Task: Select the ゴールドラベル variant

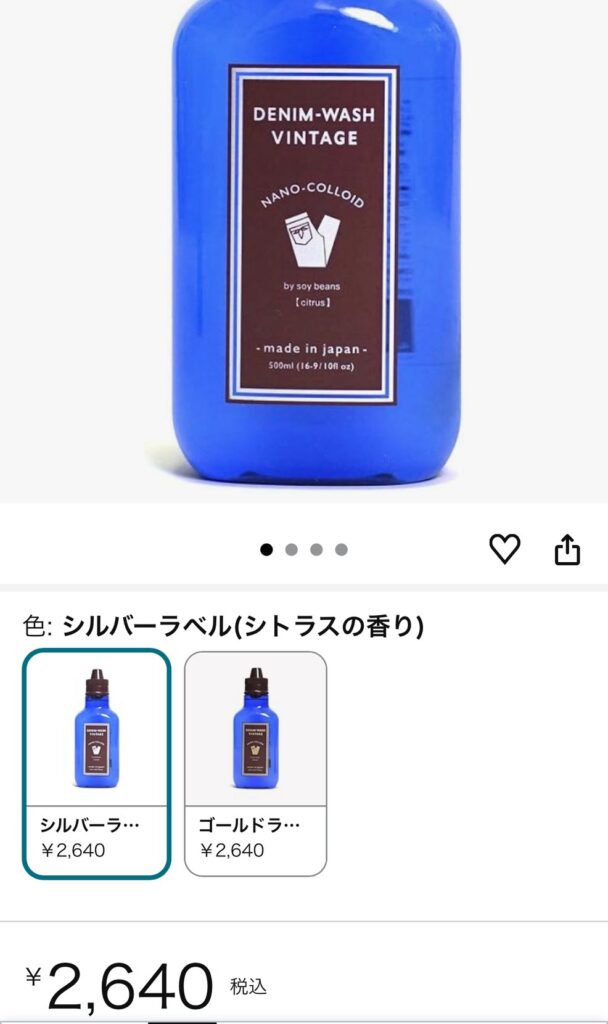Action: 256,763
